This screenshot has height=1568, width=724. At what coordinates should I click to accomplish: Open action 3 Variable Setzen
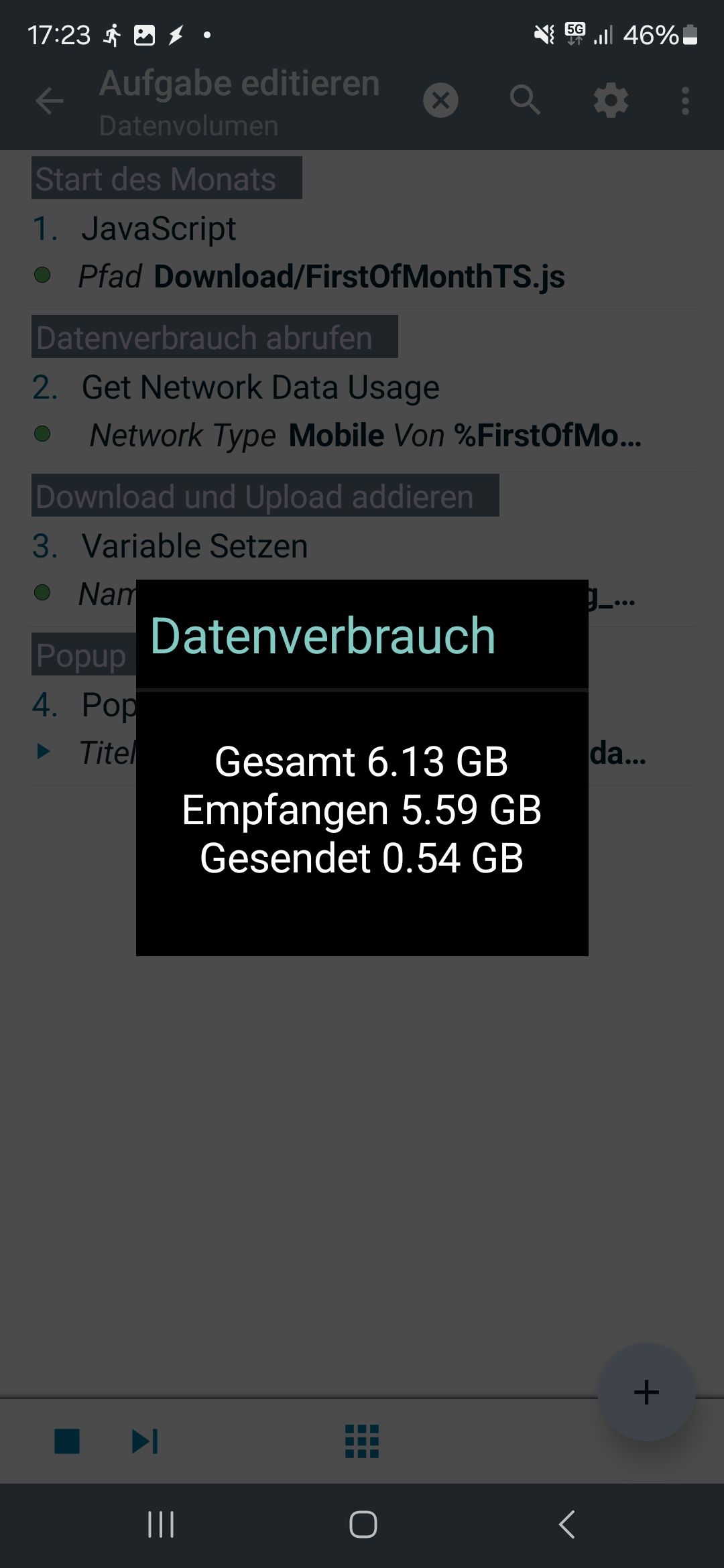194,546
